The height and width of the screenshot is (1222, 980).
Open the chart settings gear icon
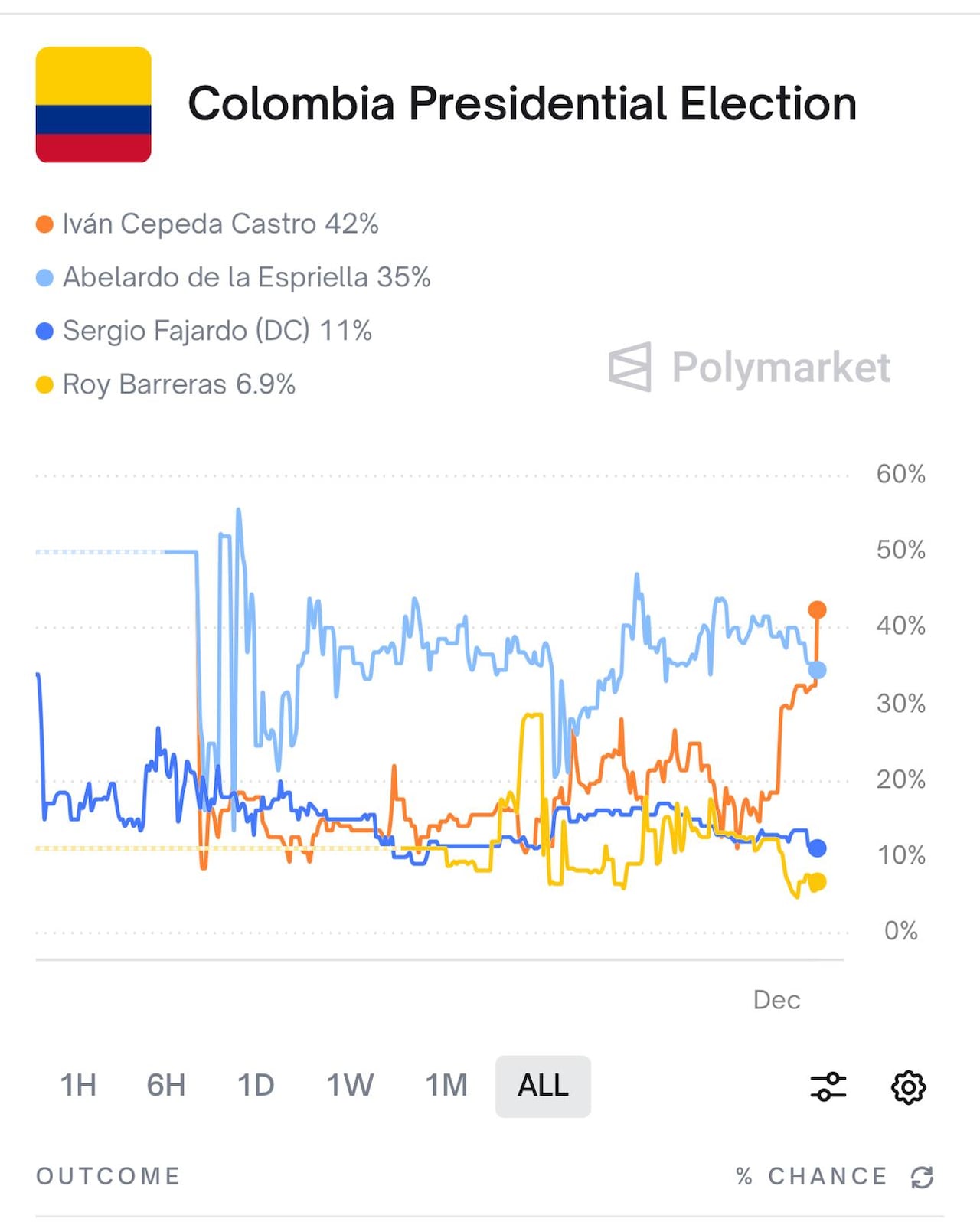(908, 1085)
